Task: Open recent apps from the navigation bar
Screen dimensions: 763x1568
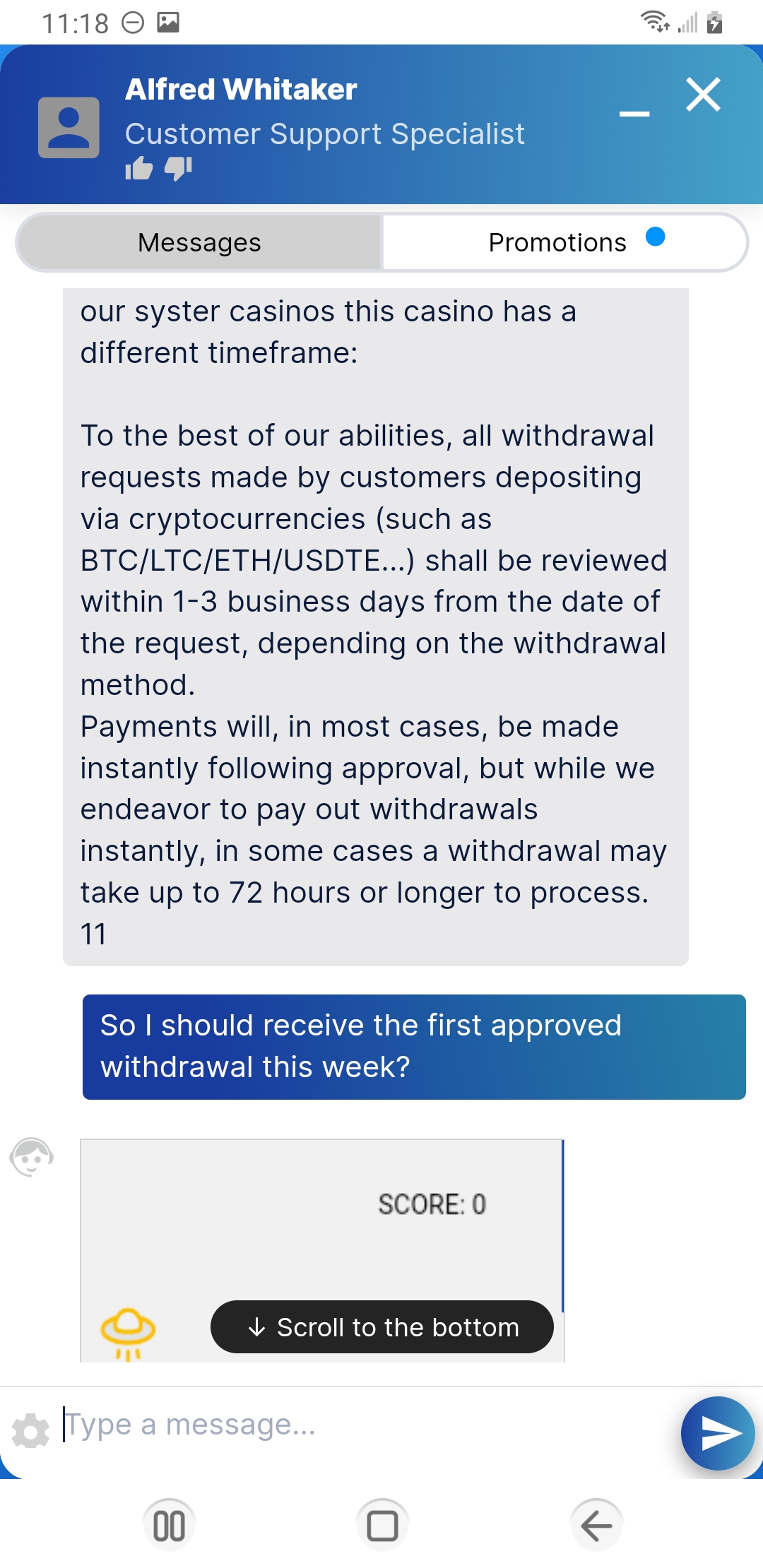Action: pyautogui.click(x=169, y=1526)
